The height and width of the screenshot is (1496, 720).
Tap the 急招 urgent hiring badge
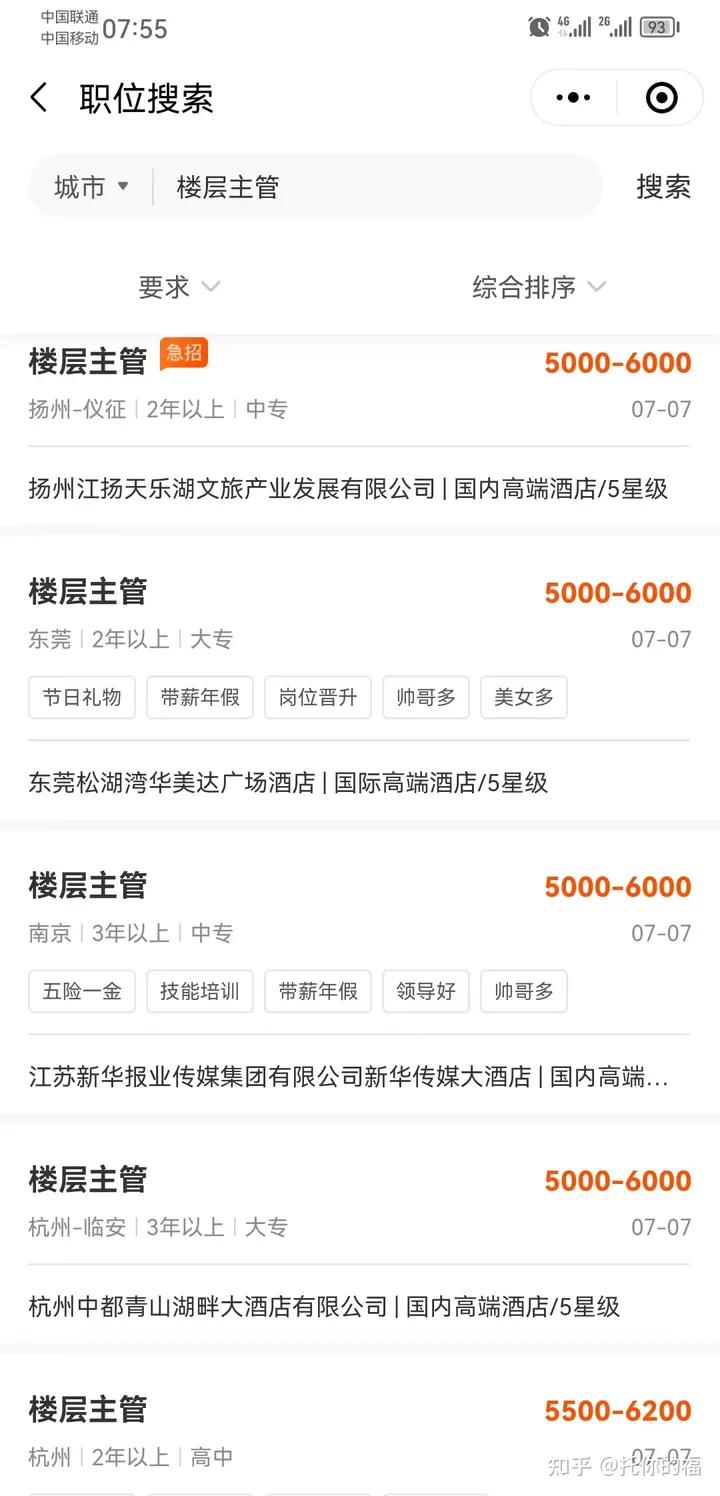(184, 355)
